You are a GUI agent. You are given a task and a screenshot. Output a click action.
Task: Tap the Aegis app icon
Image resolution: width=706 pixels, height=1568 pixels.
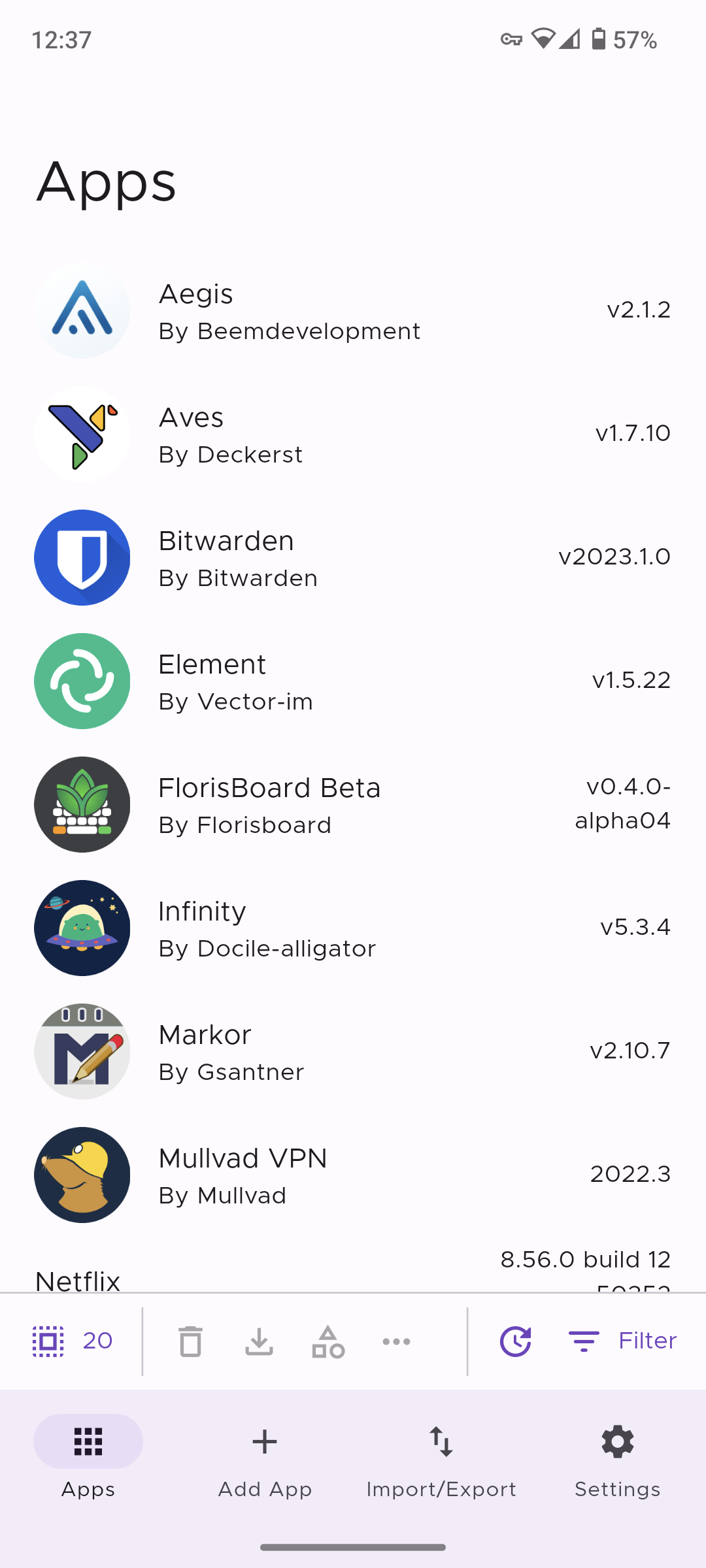coord(82,310)
